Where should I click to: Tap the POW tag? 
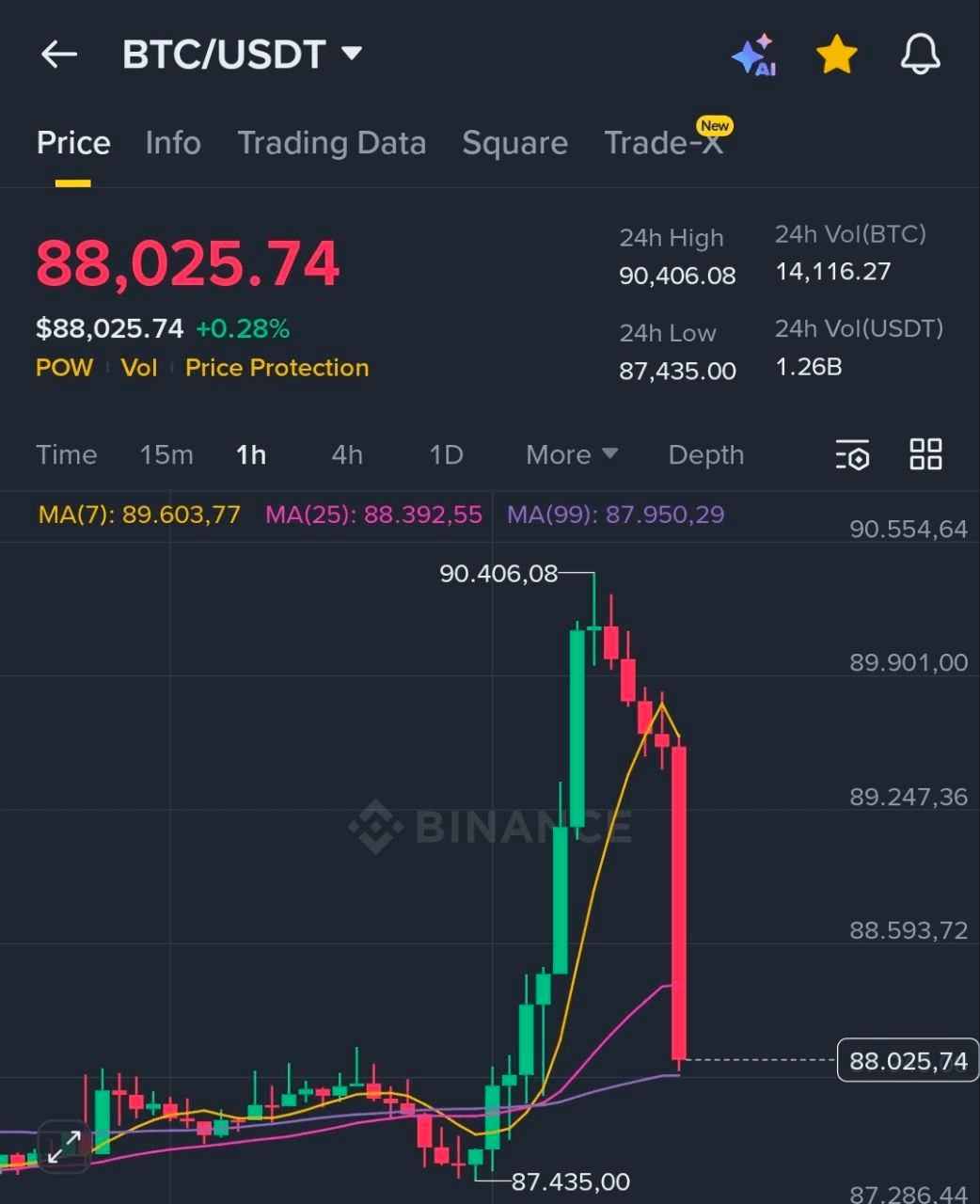tap(64, 368)
